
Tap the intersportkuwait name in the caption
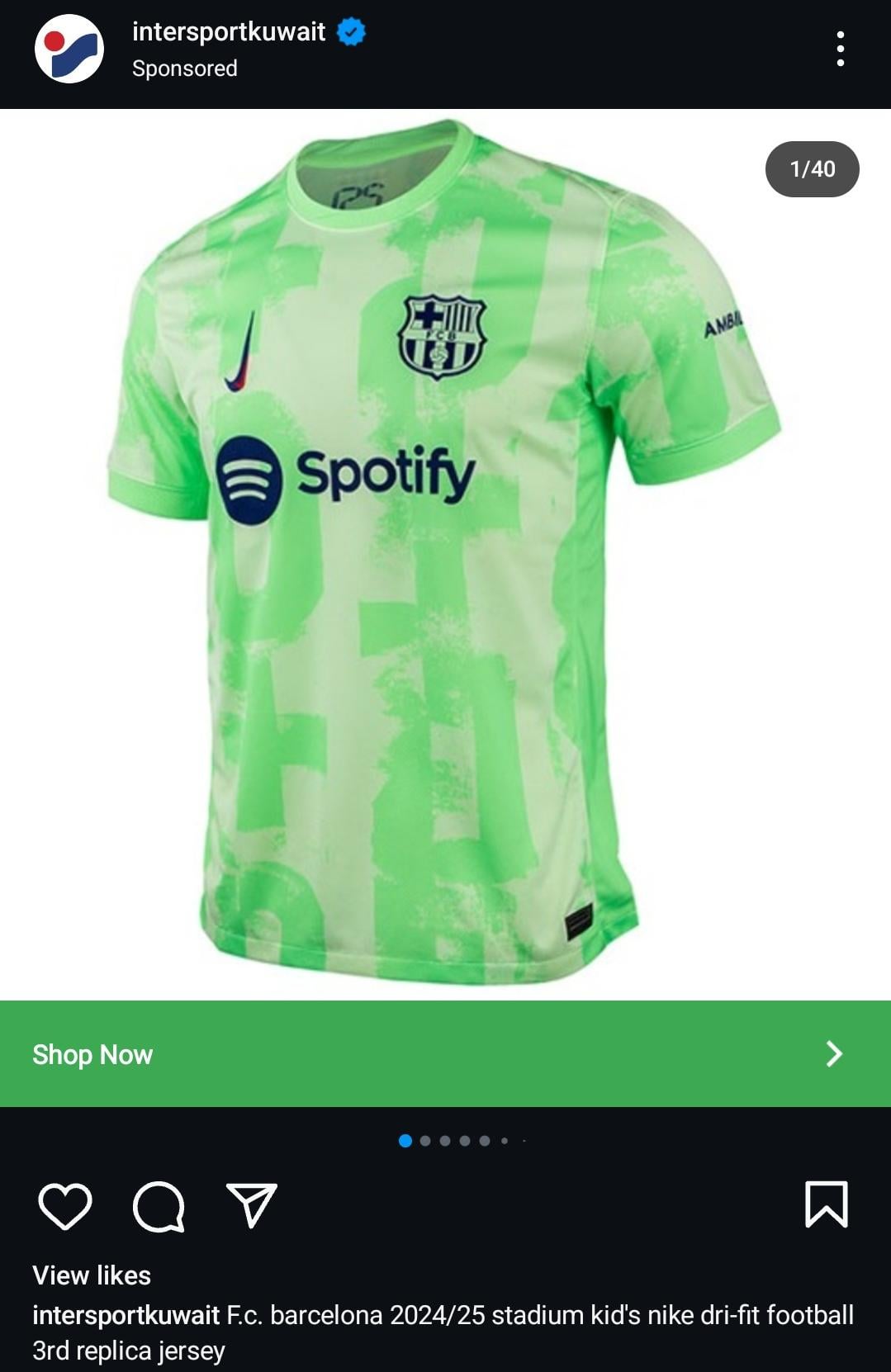point(126,1314)
